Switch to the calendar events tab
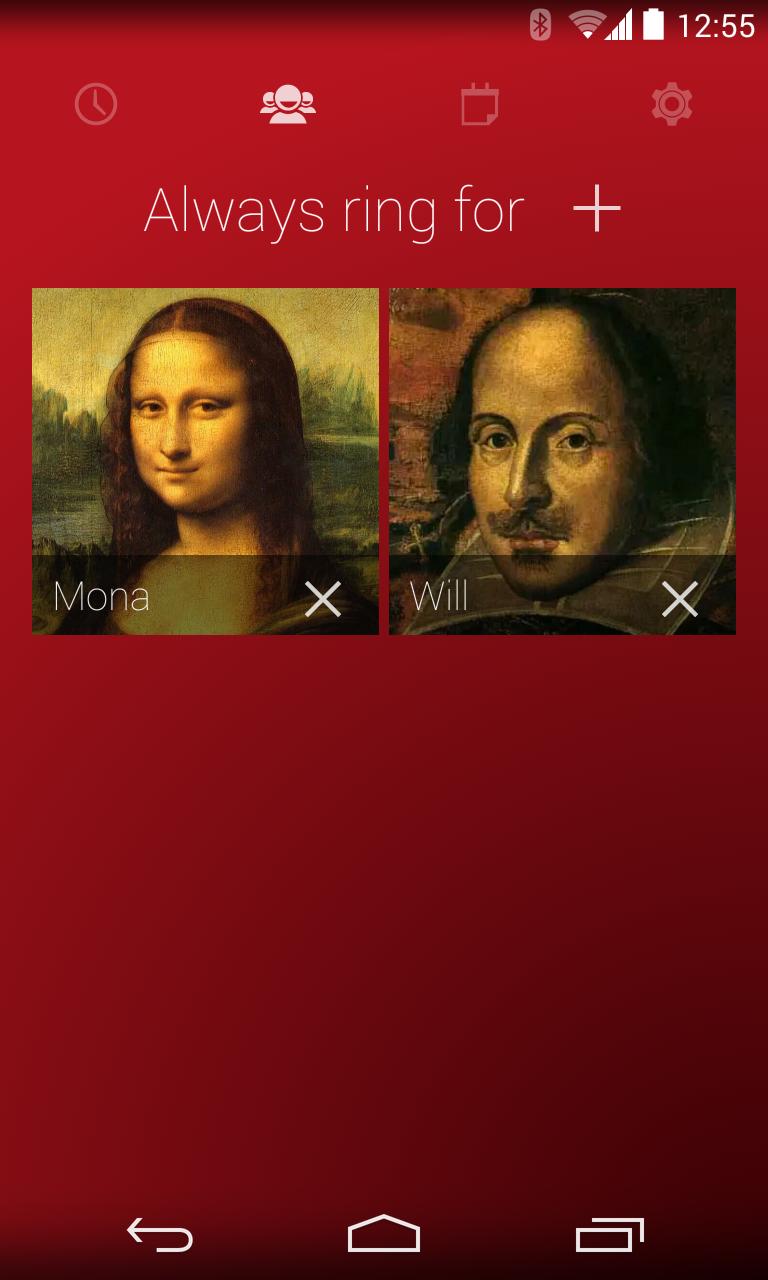Viewport: 768px width, 1280px height. click(x=480, y=104)
